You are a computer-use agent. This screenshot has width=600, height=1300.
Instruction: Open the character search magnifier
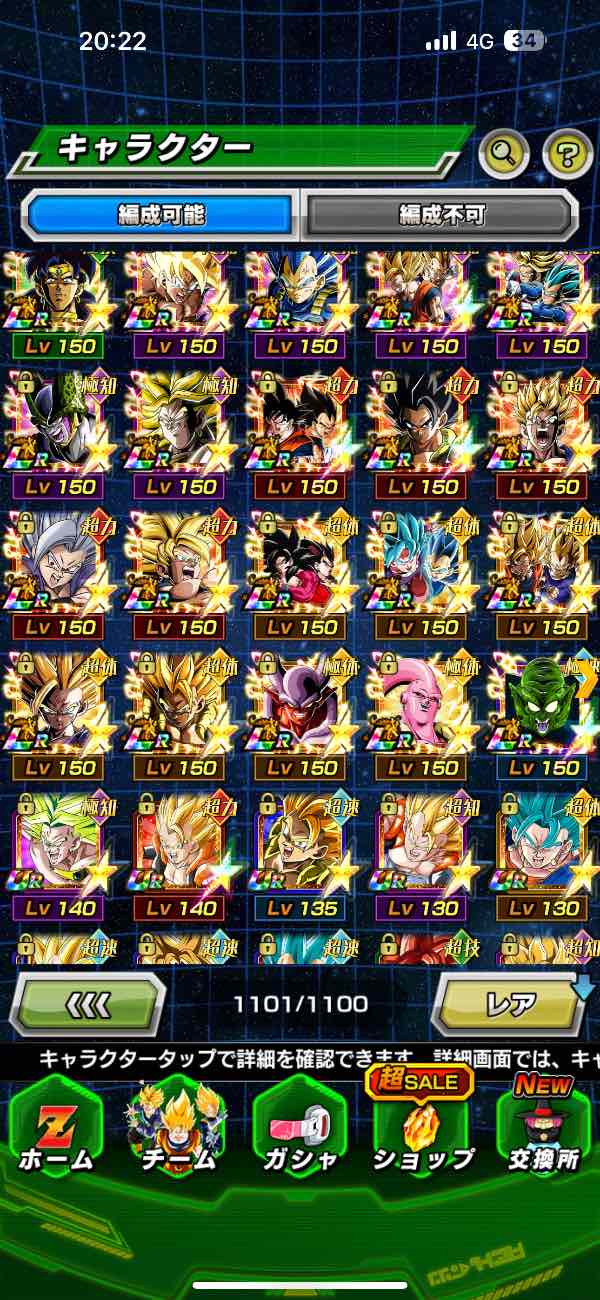point(504,153)
